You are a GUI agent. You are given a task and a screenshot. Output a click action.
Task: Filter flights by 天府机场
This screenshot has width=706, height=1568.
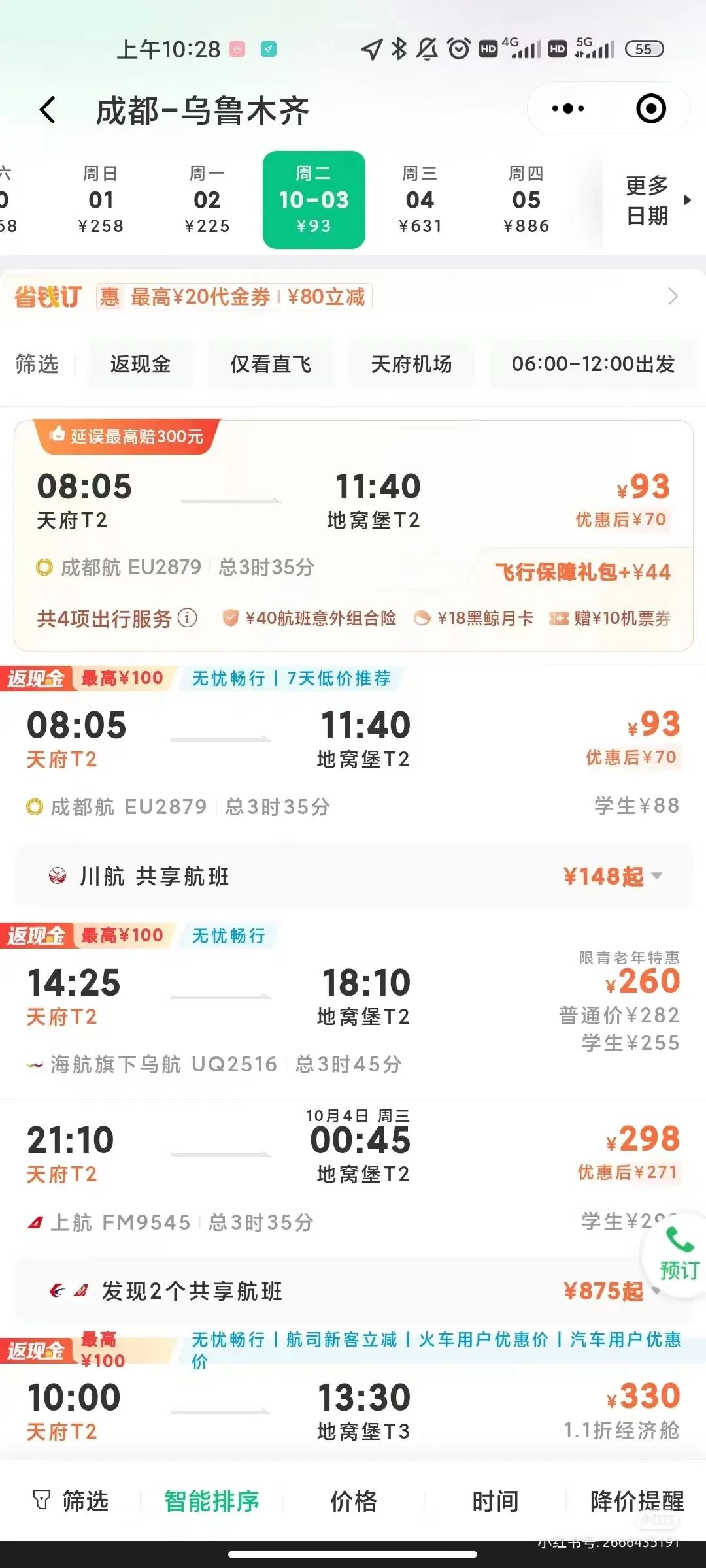(x=411, y=364)
